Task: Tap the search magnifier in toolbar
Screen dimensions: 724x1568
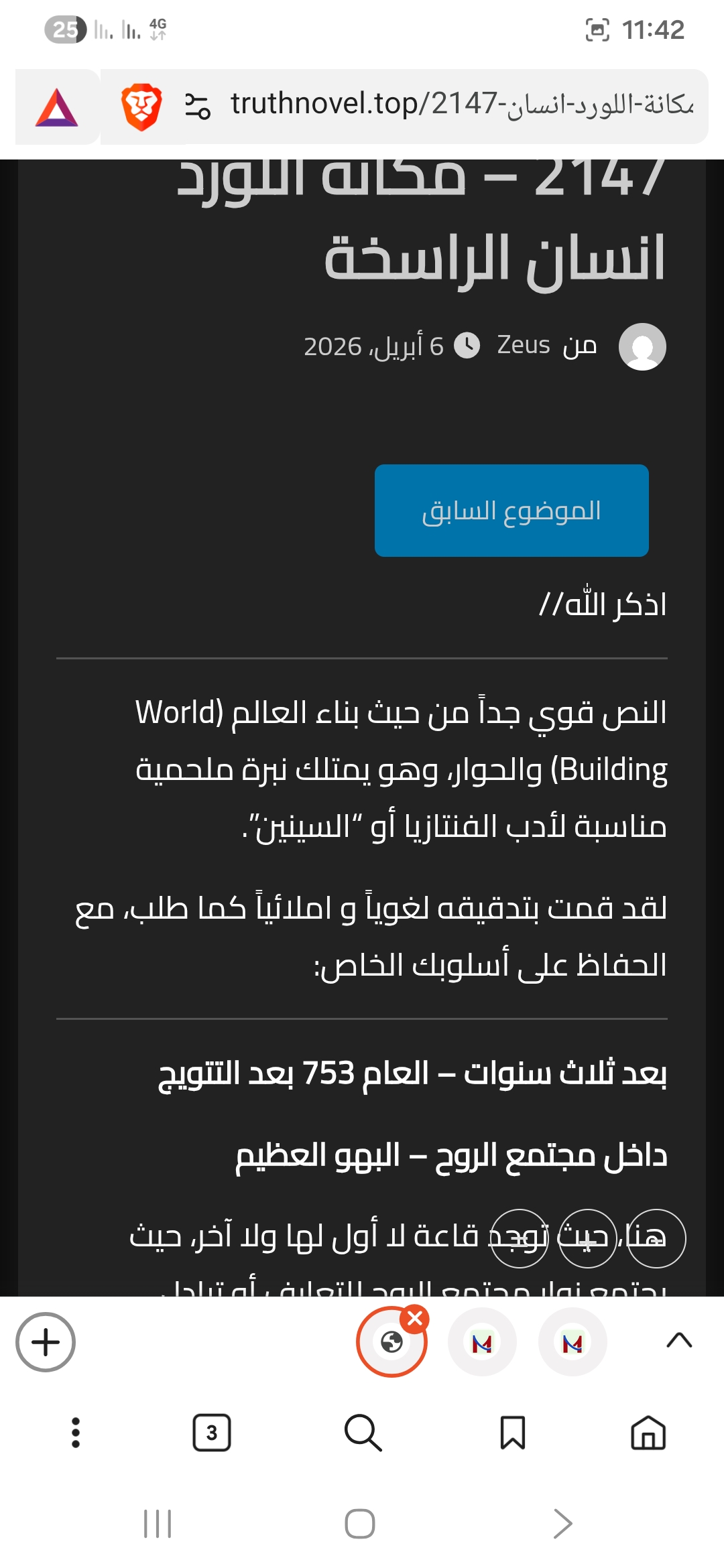Action: [x=363, y=1433]
